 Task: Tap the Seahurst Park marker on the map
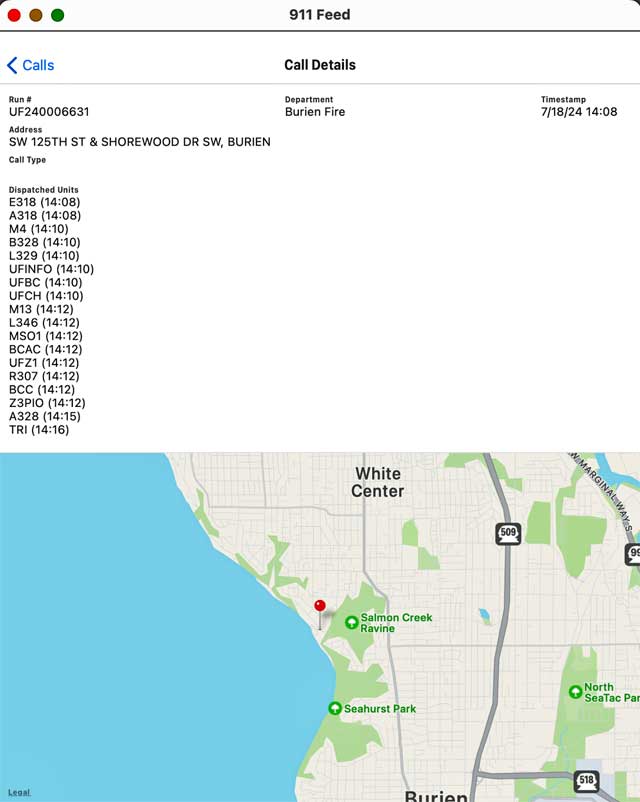[x=335, y=708]
